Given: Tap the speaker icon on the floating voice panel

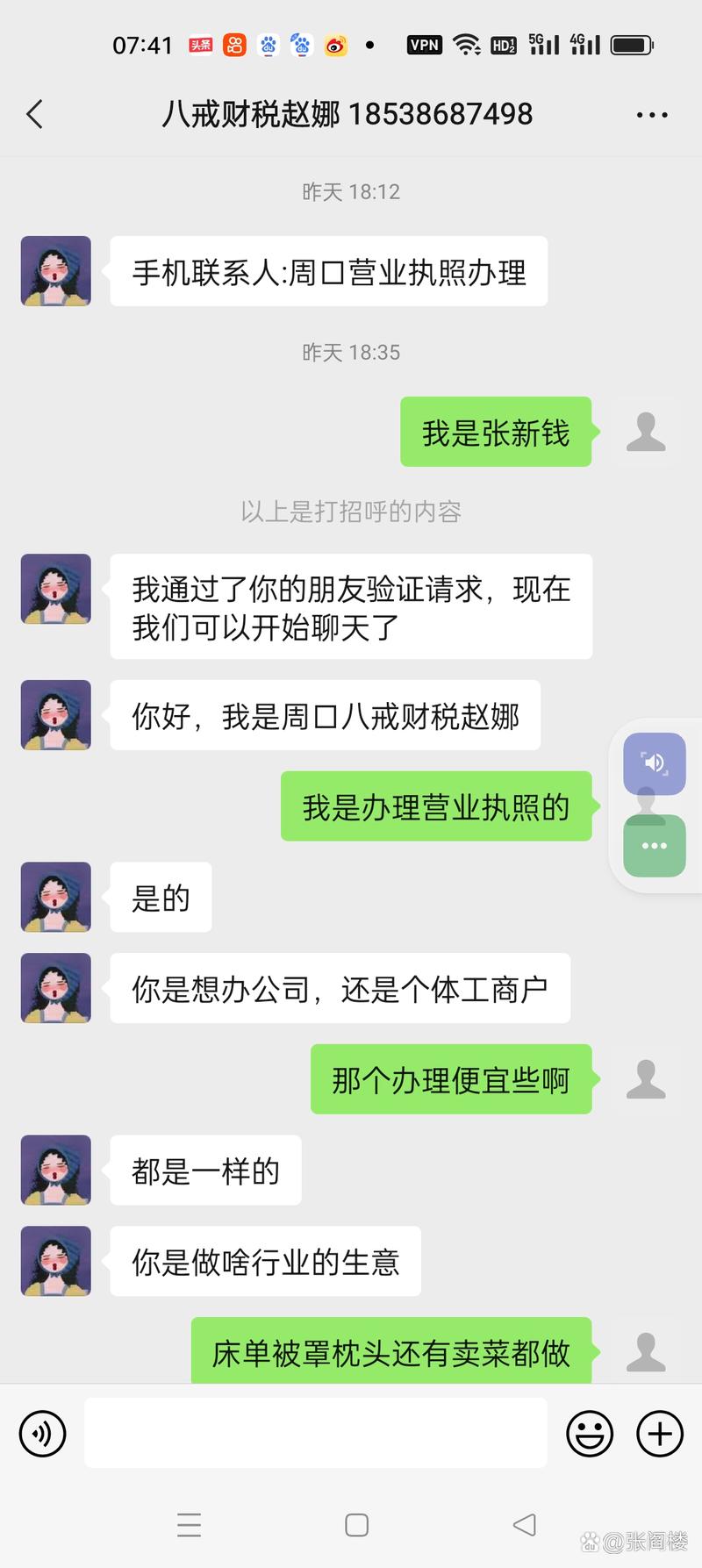Looking at the screenshot, I should click(653, 763).
